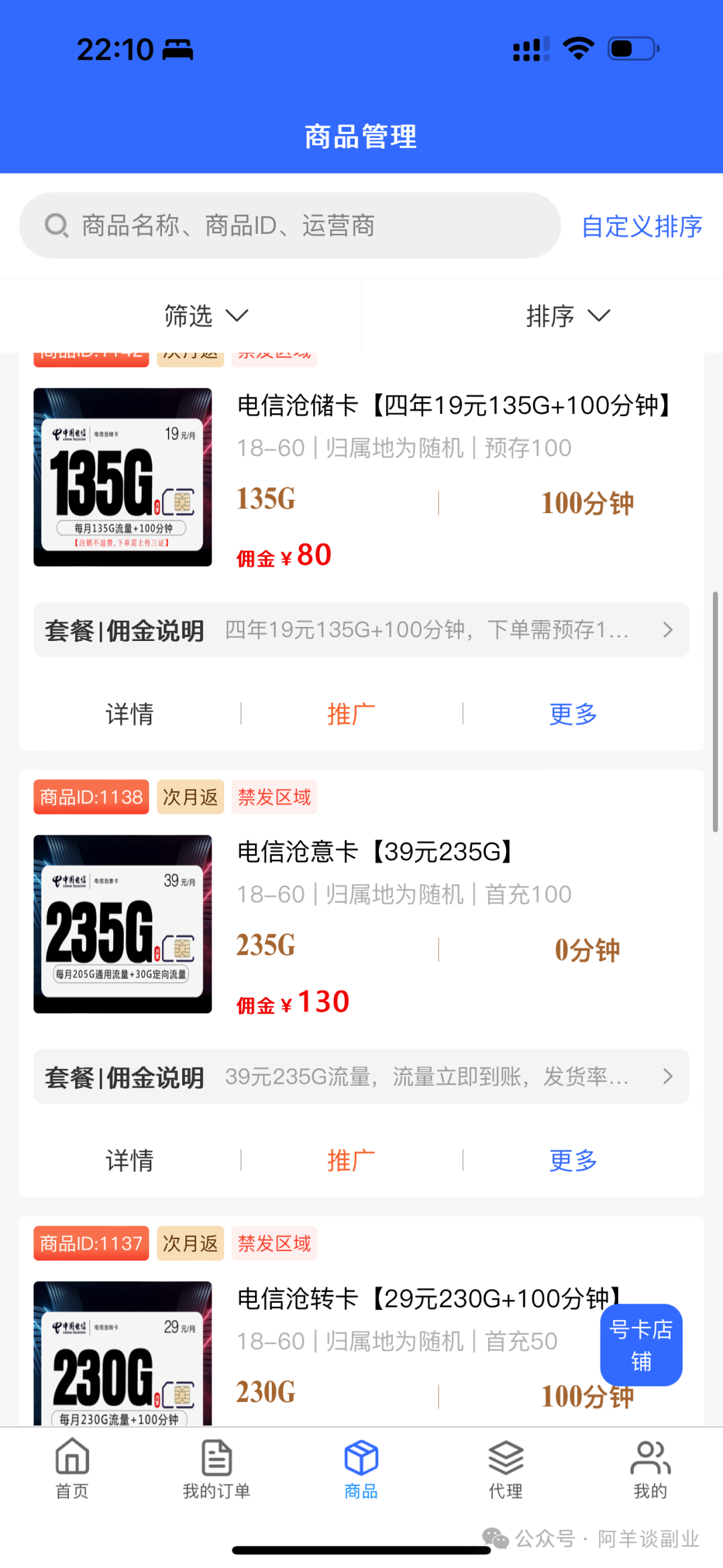
Task: Open the 号卡店铺 floating button
Action: click(x=641, y=1345)
